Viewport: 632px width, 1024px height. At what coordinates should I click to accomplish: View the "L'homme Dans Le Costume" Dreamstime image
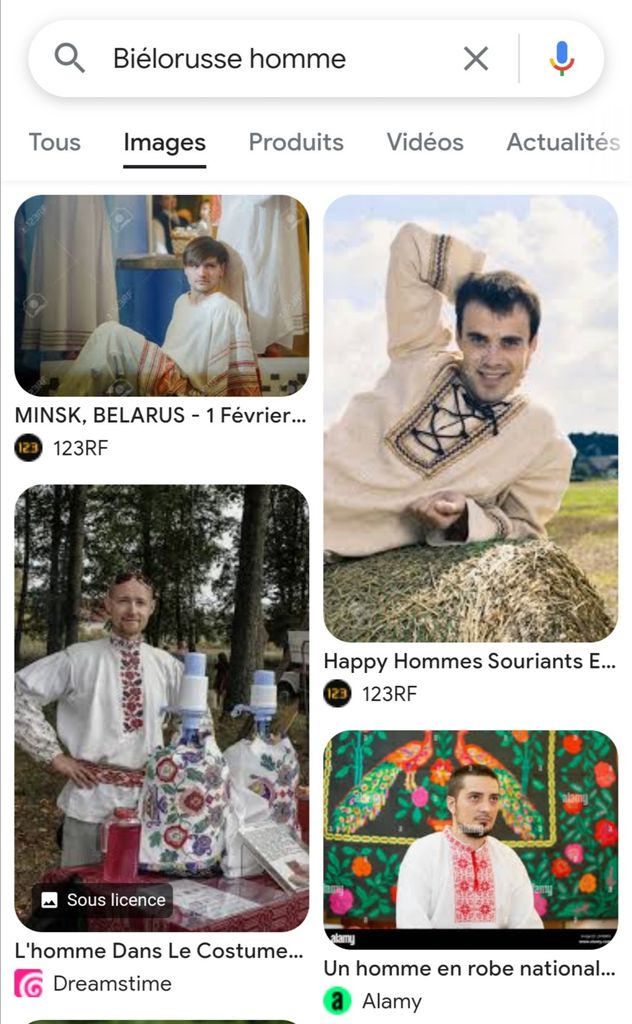[x=161, y=708]
